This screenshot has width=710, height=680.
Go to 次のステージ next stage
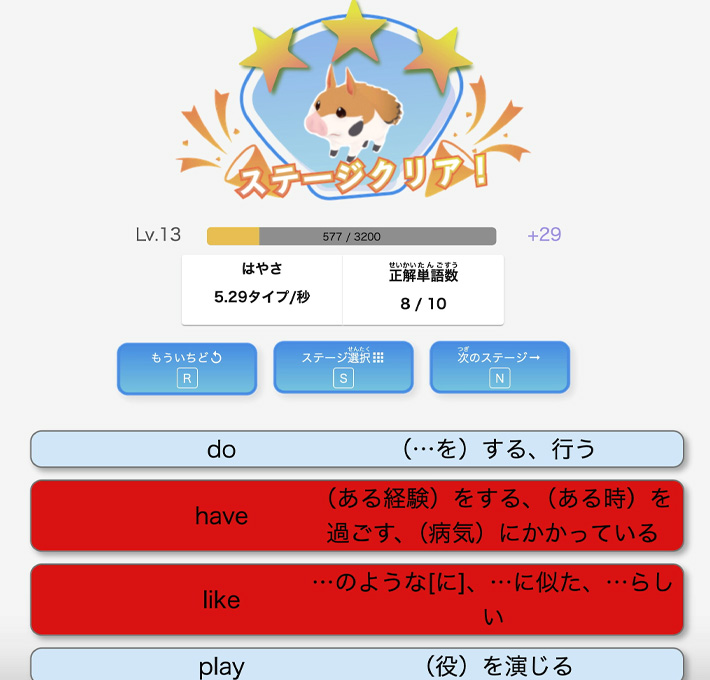499,367
